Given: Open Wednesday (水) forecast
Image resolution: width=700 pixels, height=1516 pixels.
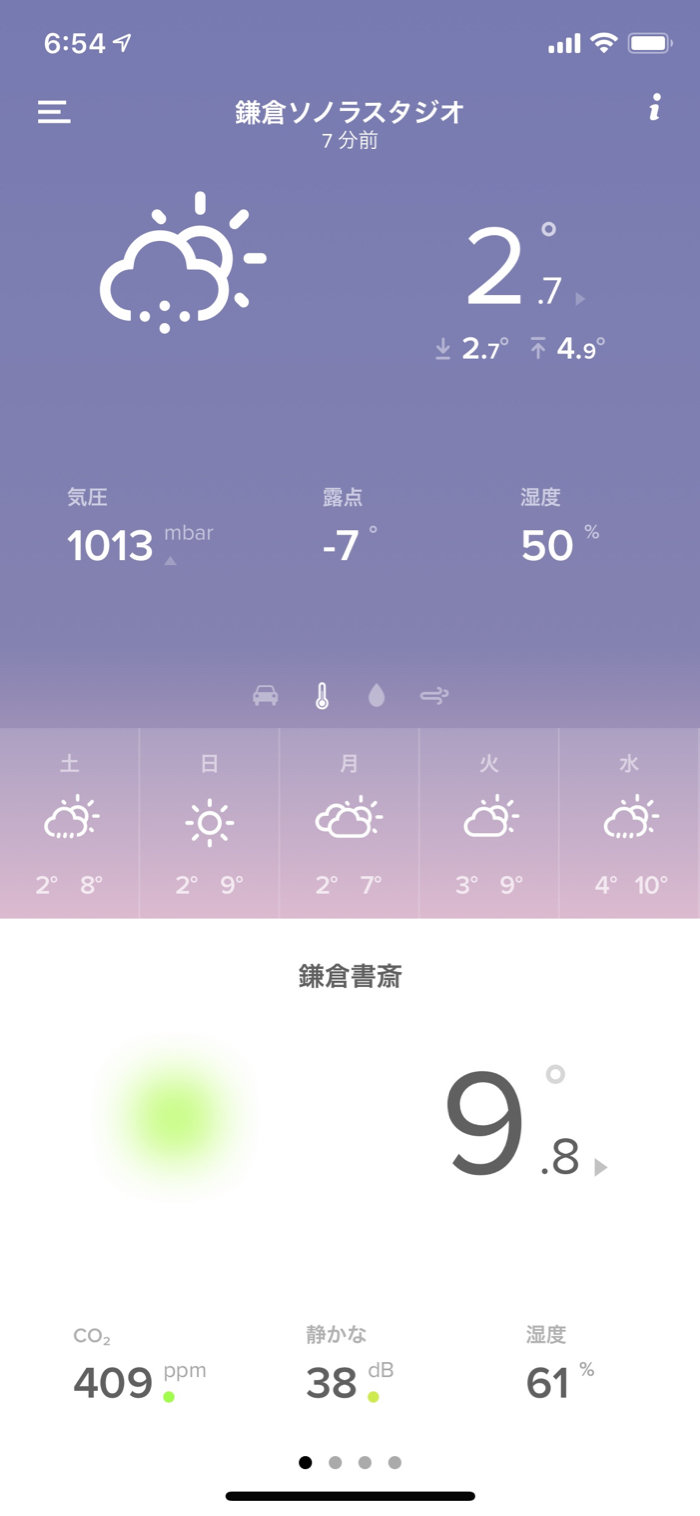Looking at the screenshot, I should pyautogui.click(x=629, y=823).
